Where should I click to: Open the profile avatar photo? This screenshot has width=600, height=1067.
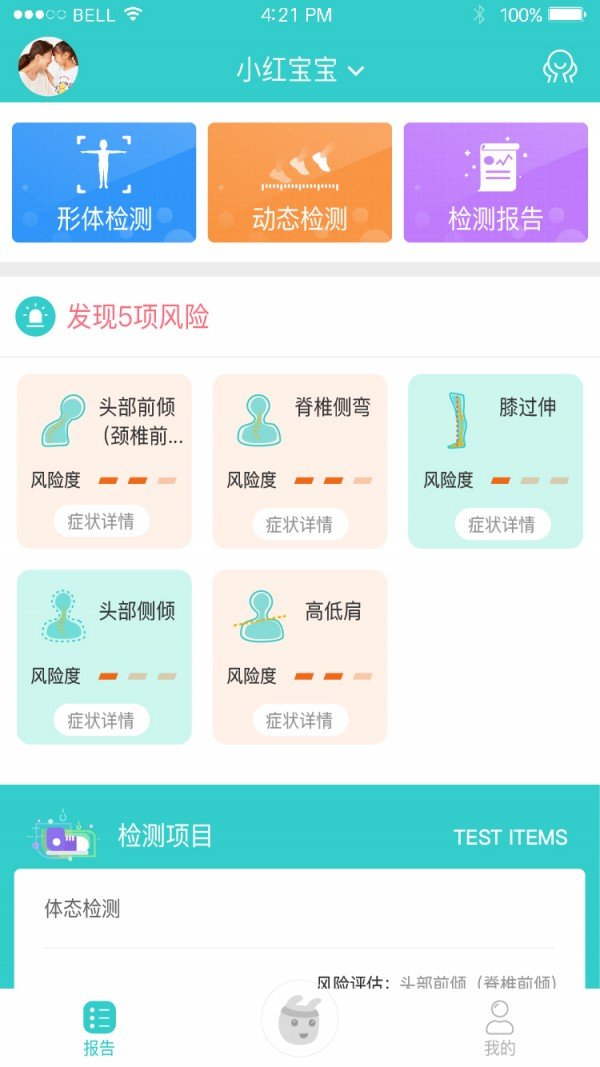pos(48,68)
